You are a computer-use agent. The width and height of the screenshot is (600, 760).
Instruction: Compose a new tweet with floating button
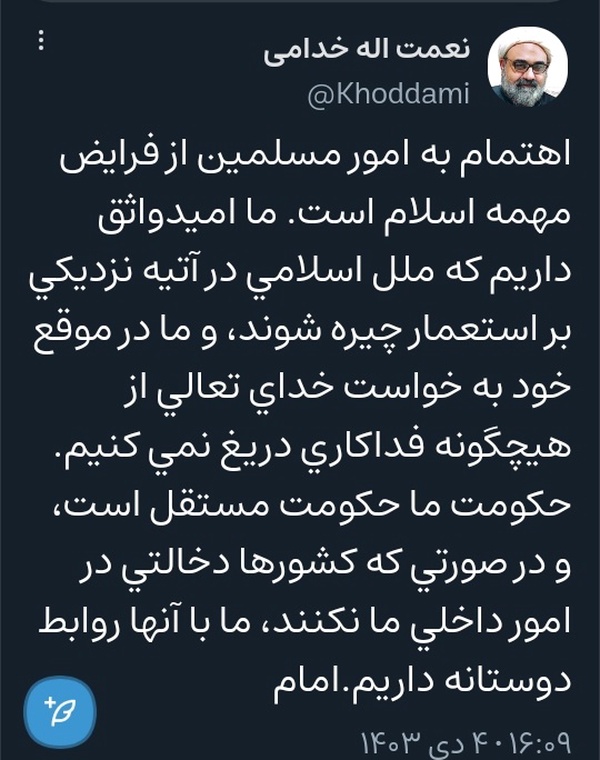tap(60, 712)
